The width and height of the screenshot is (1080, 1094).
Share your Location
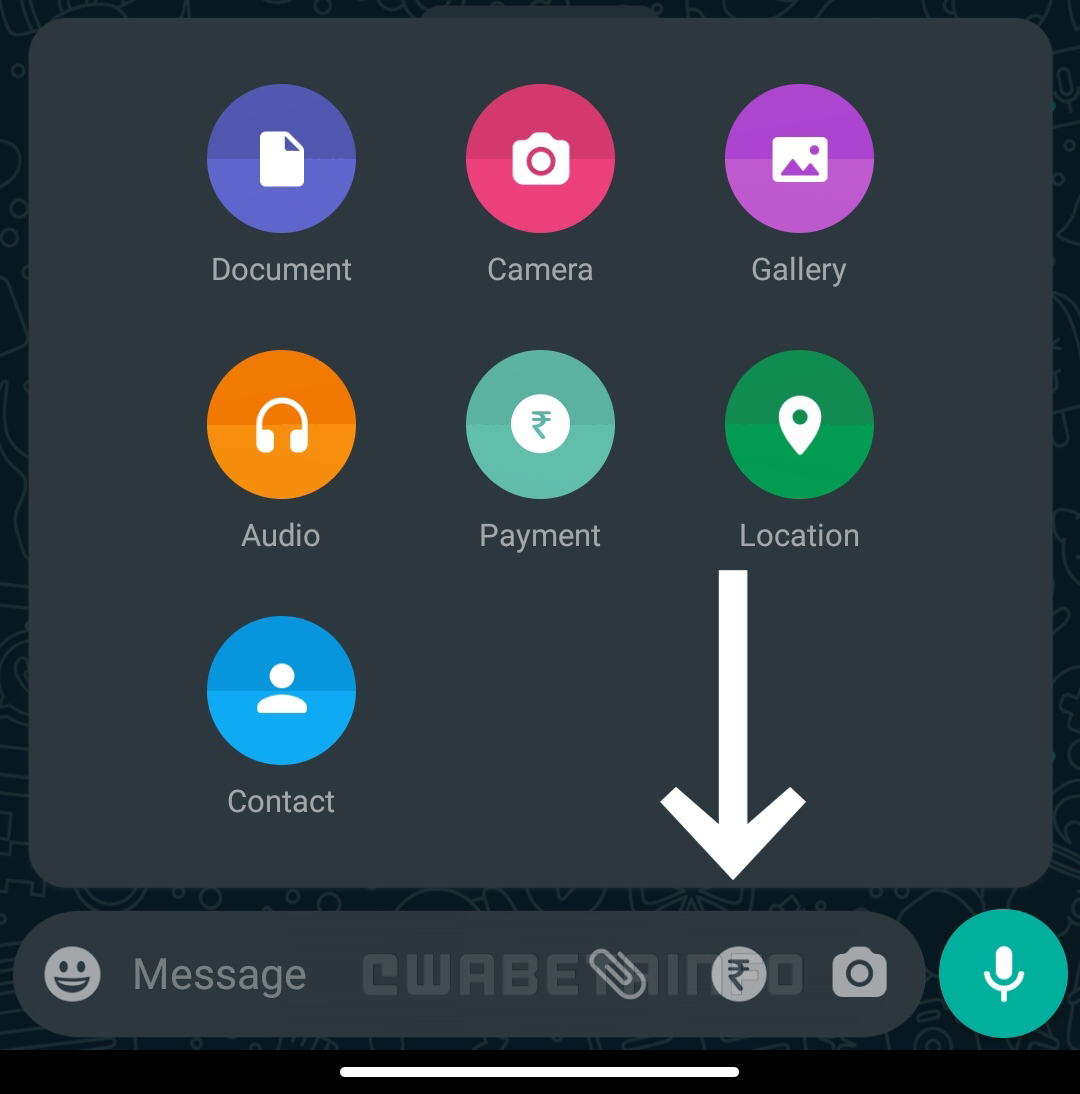tap(799, 425)
